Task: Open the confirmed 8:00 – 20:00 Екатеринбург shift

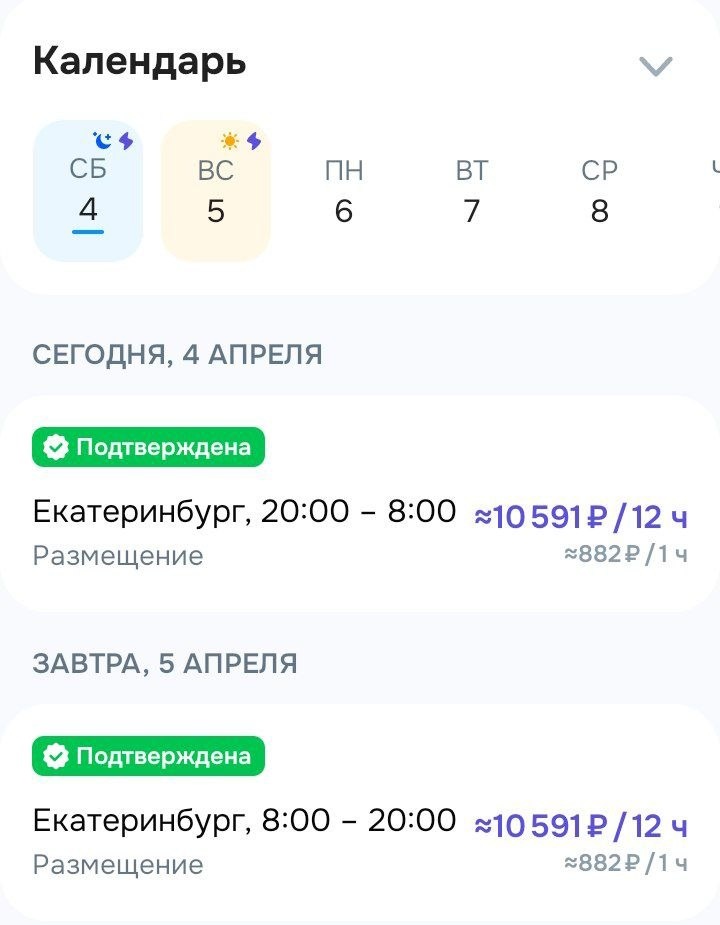Action: click(360, 812)
